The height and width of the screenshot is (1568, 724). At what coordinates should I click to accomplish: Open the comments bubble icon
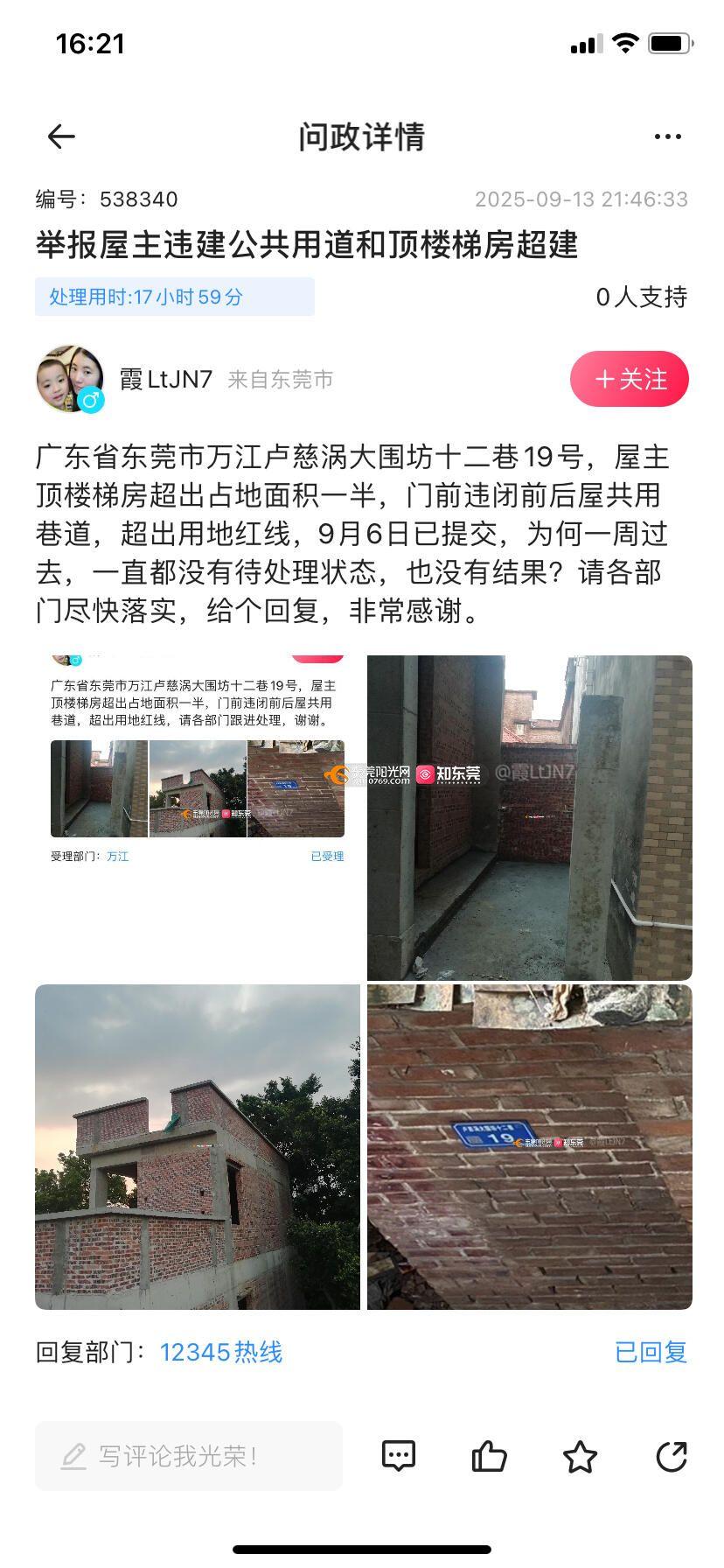coord(399,1456)
